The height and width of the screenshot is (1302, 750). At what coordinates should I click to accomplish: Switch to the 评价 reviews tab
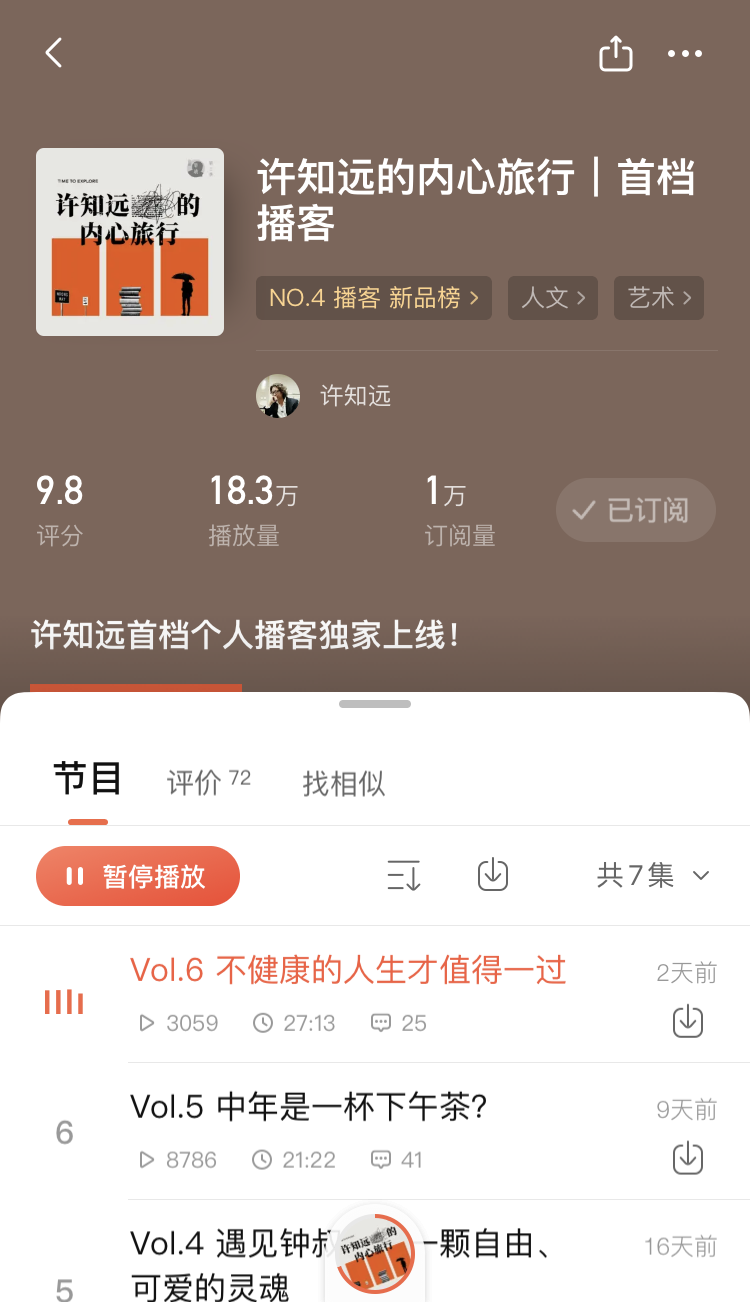pos(207,782)
